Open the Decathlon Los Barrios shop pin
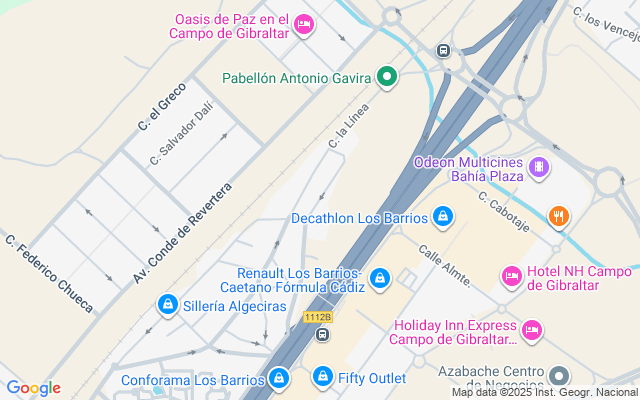This screenshot has height=400, width=640. point(443,217)
